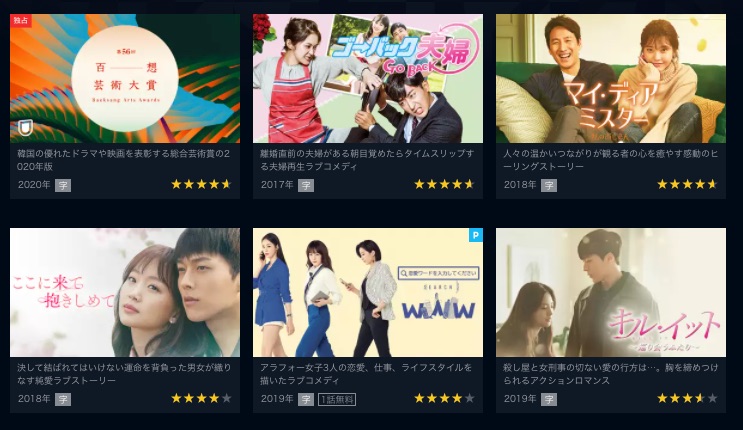The height and width of the screenshot is (430, 743).
Task: Open the キル・イット drama card
Action: tap(610, 292)
